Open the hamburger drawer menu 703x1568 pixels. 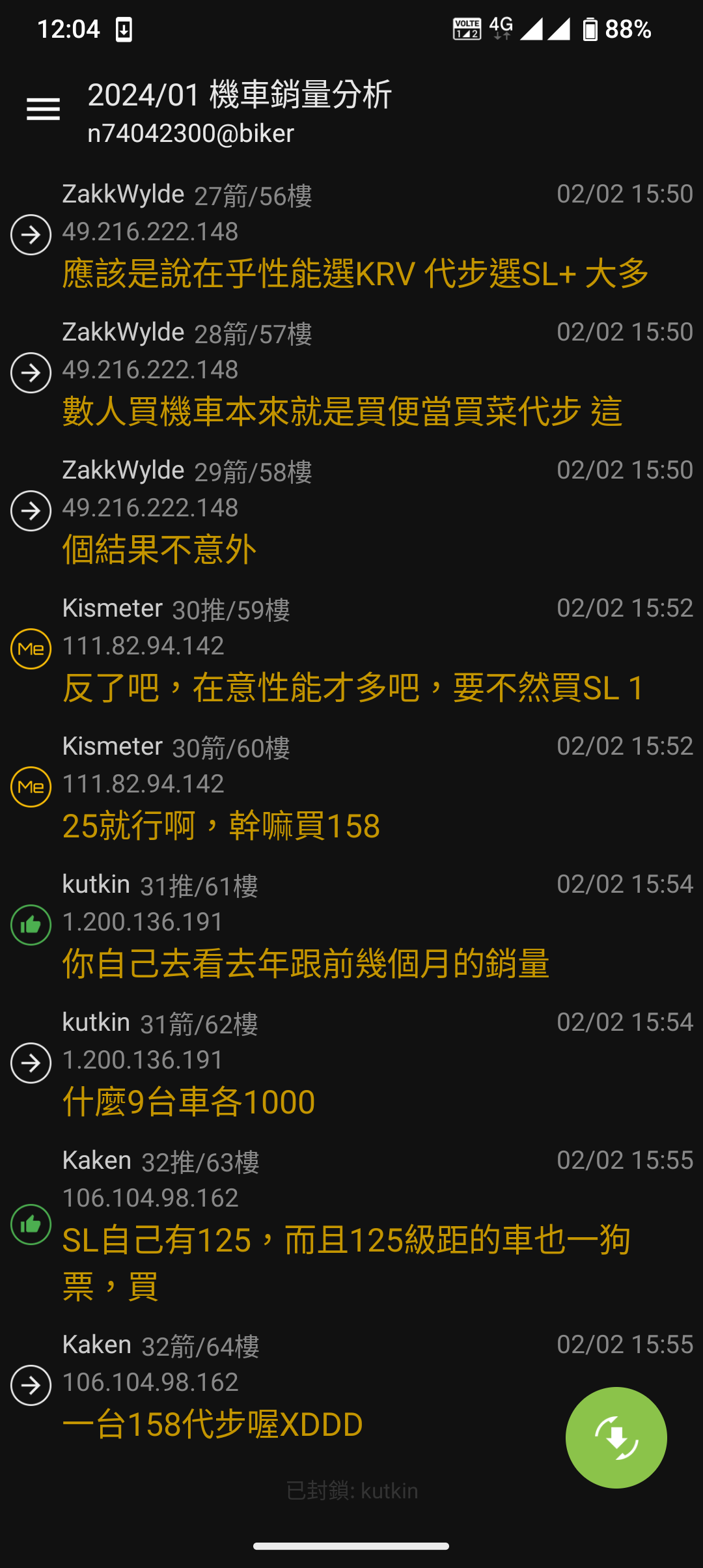tap(43, 109)
